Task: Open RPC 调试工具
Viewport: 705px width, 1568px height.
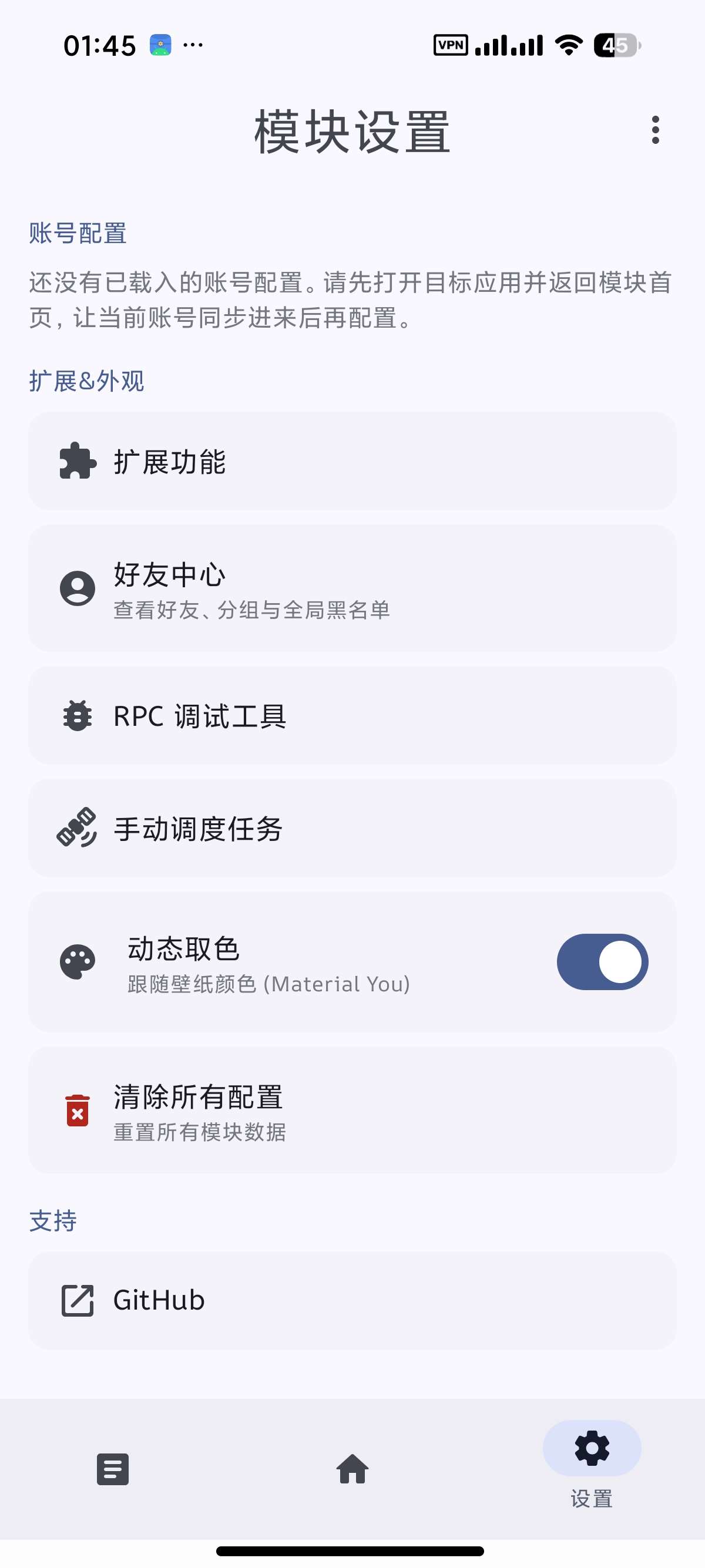Action: (352, 715)
